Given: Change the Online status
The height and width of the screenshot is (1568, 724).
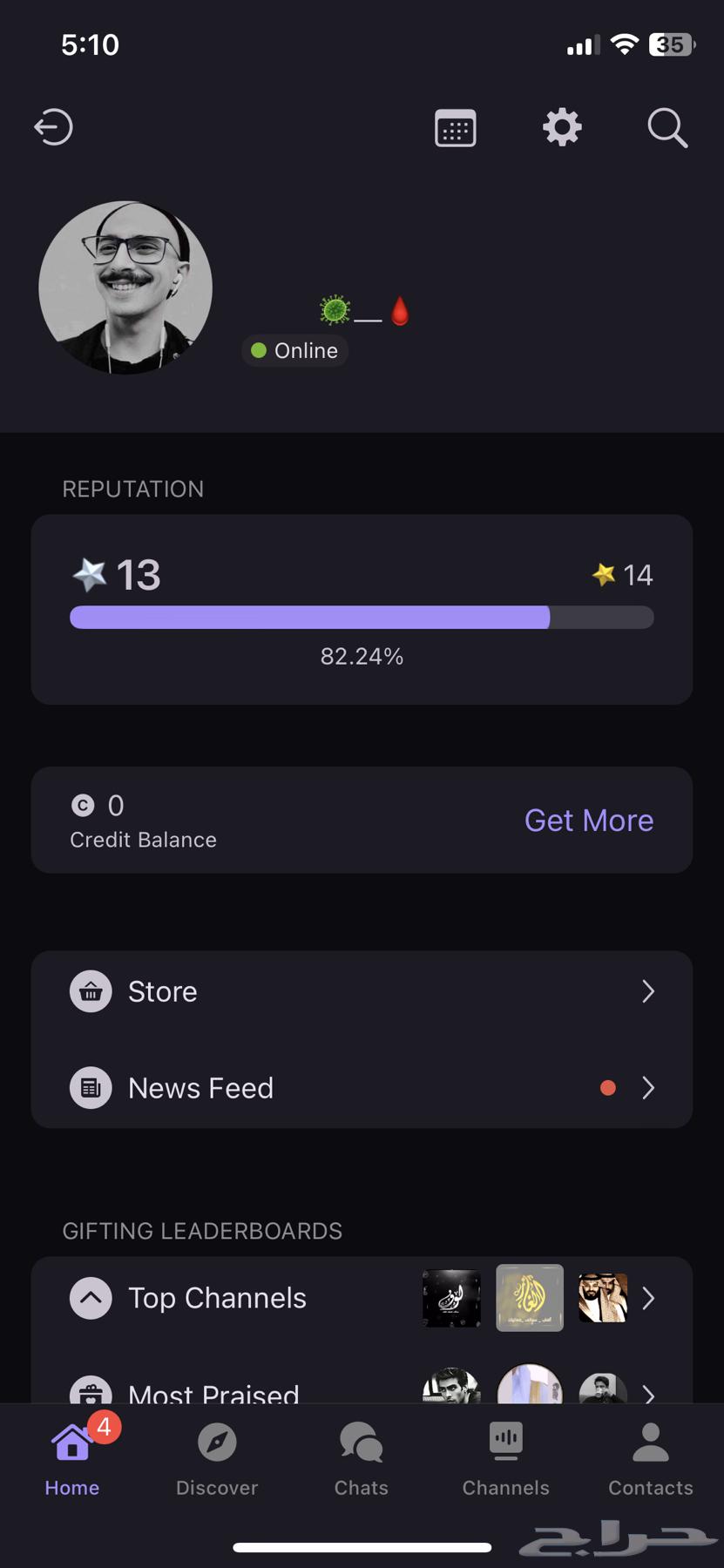Looking at the screenshot, I should (x=294, y=350).
